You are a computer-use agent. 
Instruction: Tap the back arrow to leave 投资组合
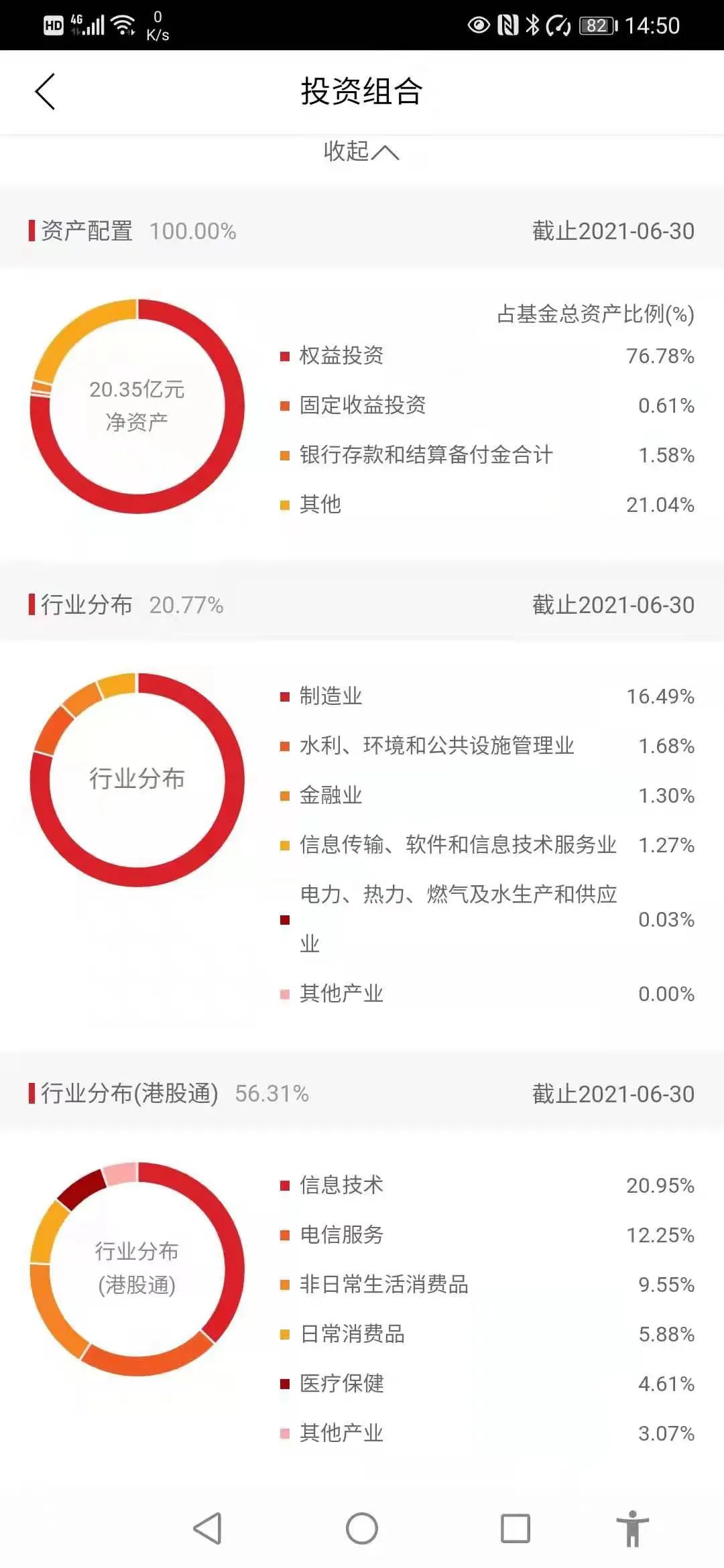coord(44,91)
